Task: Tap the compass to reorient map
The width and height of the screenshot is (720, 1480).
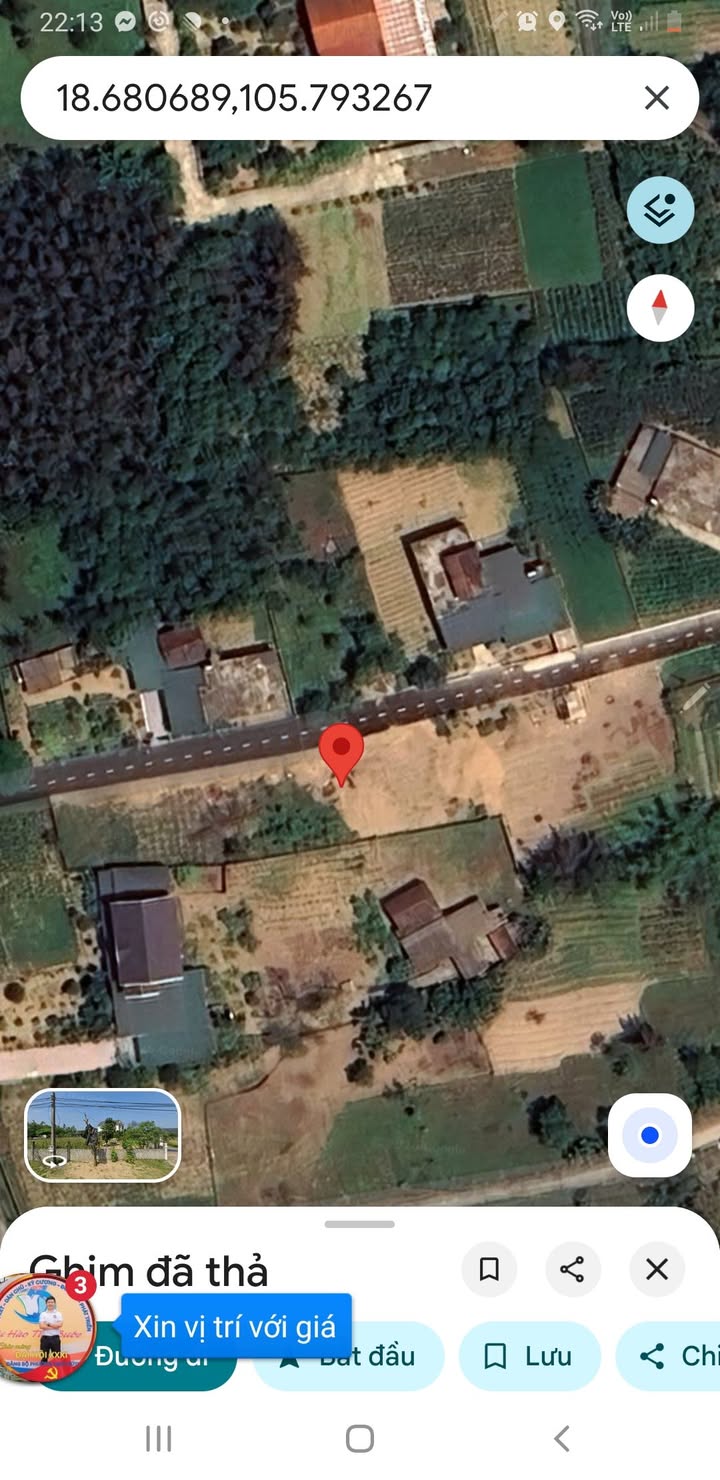Action: tap(660, 307)
